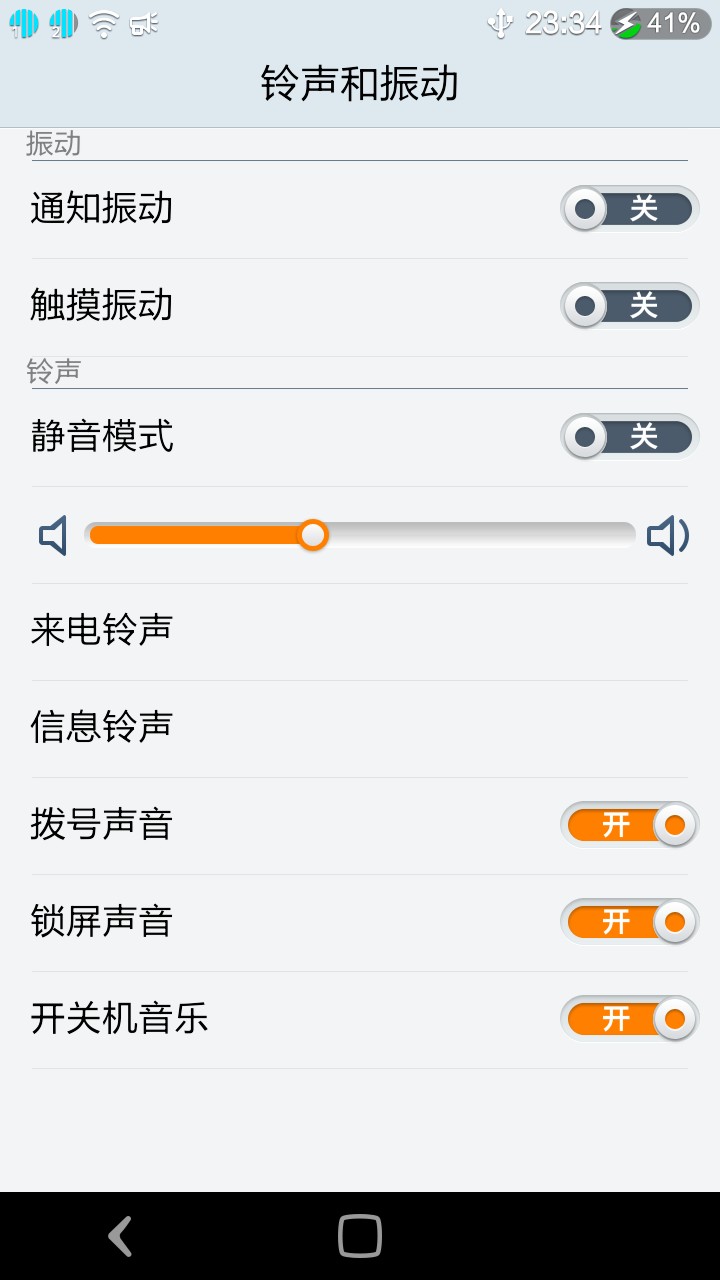Screen dimensions: 720x1280
Task: Switch on 静音模式
Action: pyautogui.click(x=629, y=437)
